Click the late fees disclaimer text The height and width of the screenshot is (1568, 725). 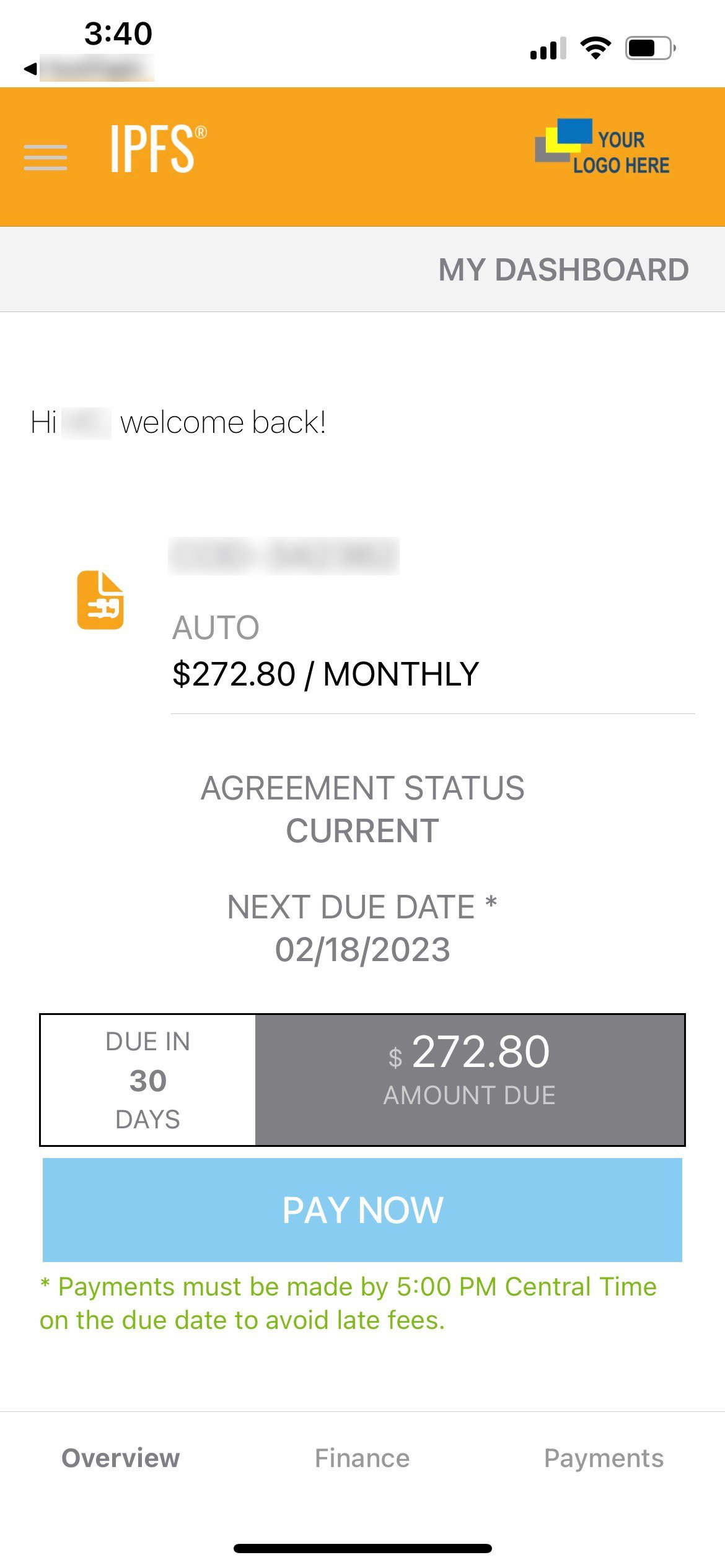[x=347, y=1304]
